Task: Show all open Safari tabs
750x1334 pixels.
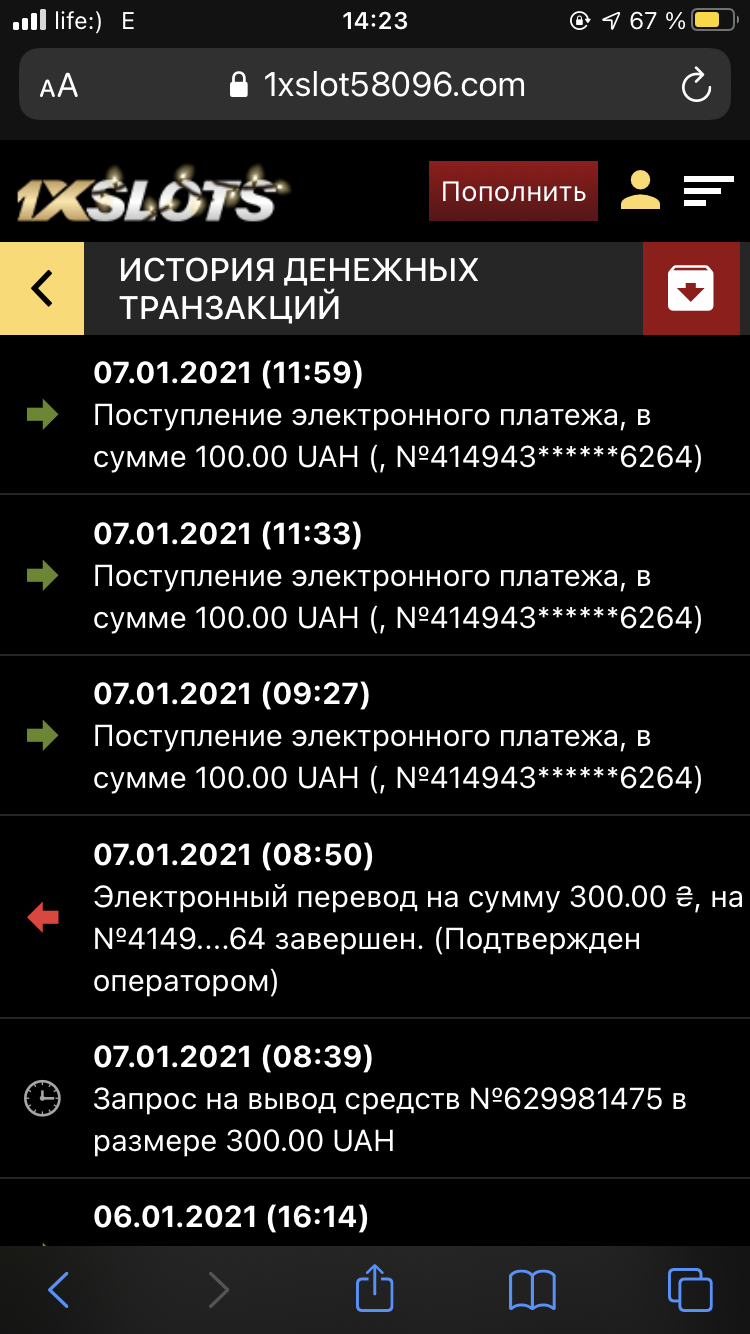Action: click(690, 1290)
